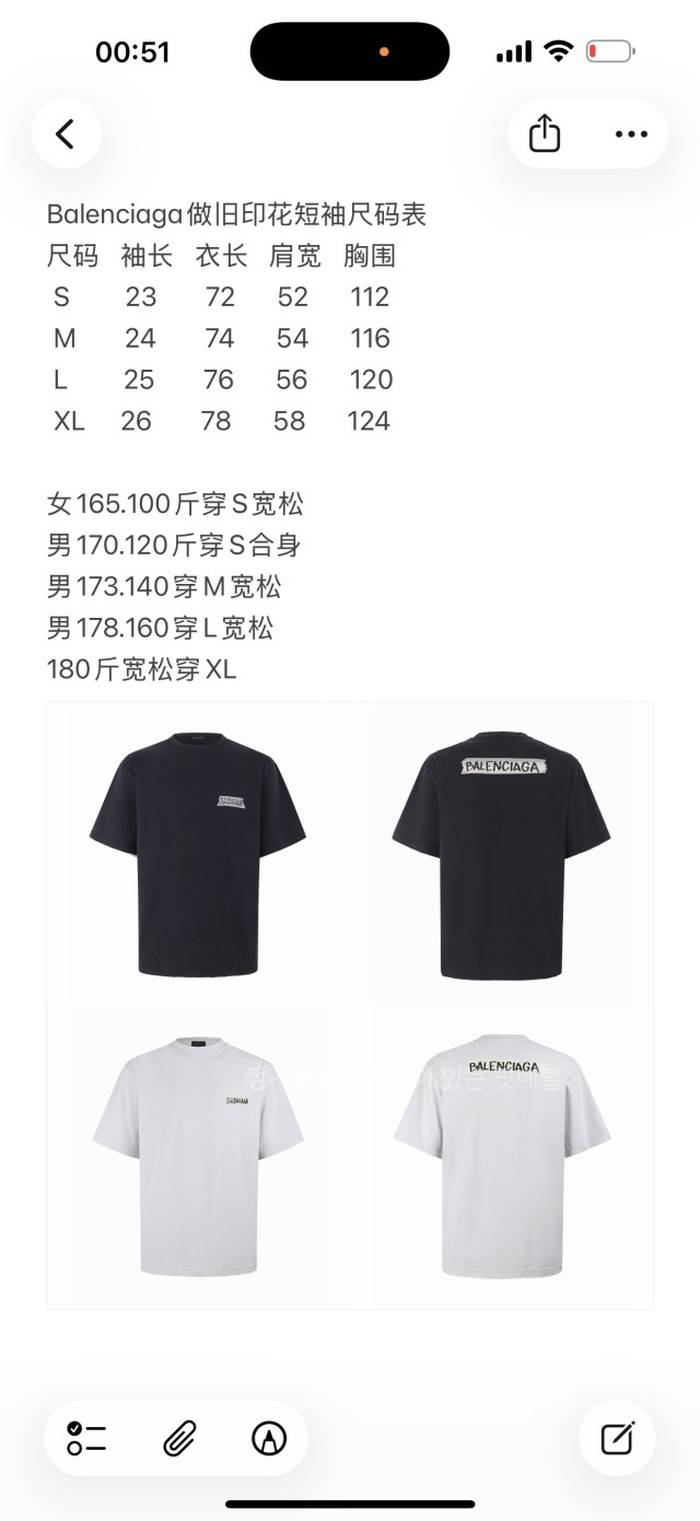Image resolution: width=700 pixels, height=1521 pixels.
Task: Attach a file with the paperclip
Action: 178,1438
